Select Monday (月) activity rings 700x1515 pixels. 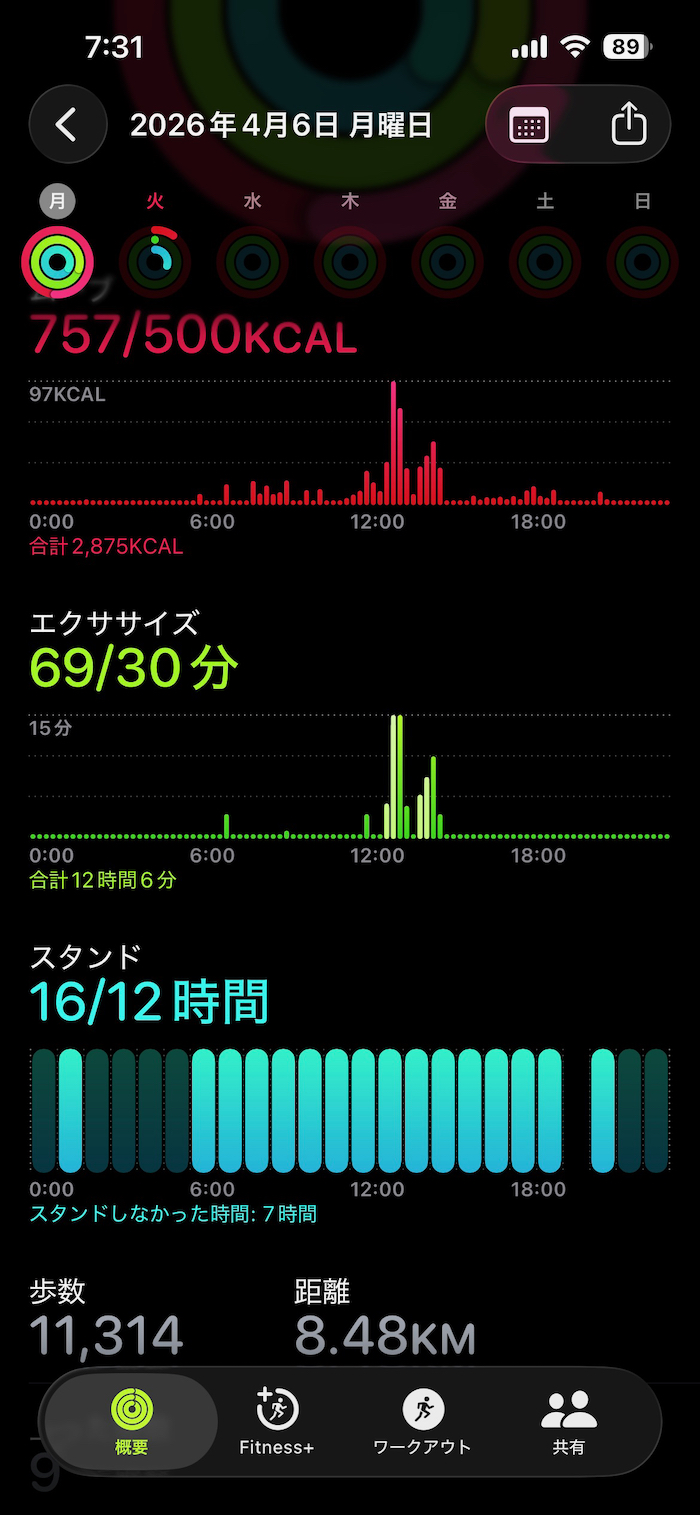pos(58,262)
